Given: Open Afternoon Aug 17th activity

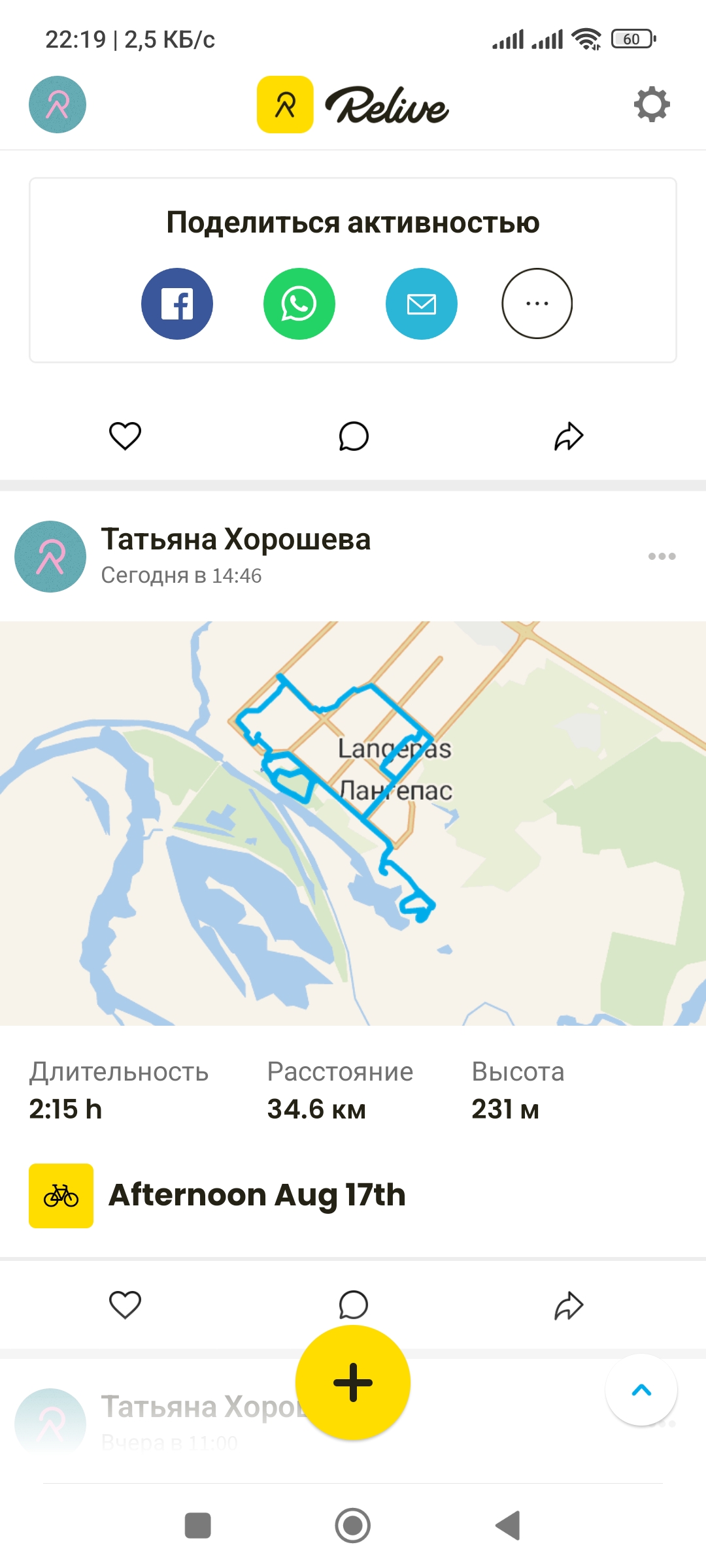Looking at the screenshot, I should pos(257,1195).
